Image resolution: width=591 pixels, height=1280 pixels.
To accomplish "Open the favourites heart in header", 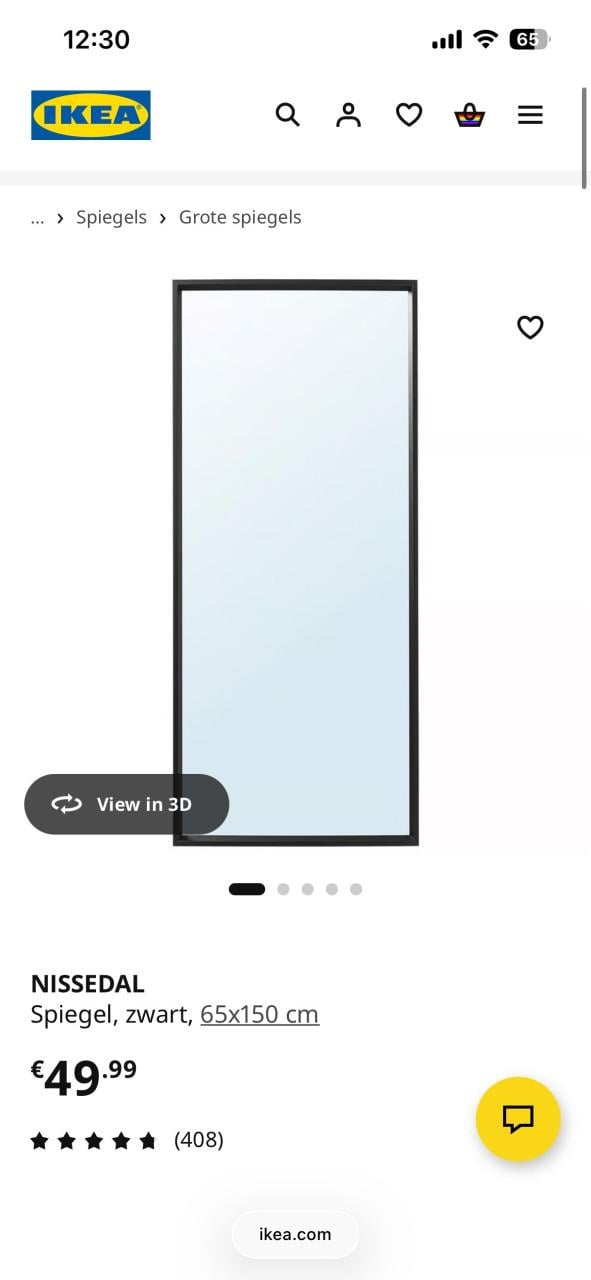I will coord(409,115).
